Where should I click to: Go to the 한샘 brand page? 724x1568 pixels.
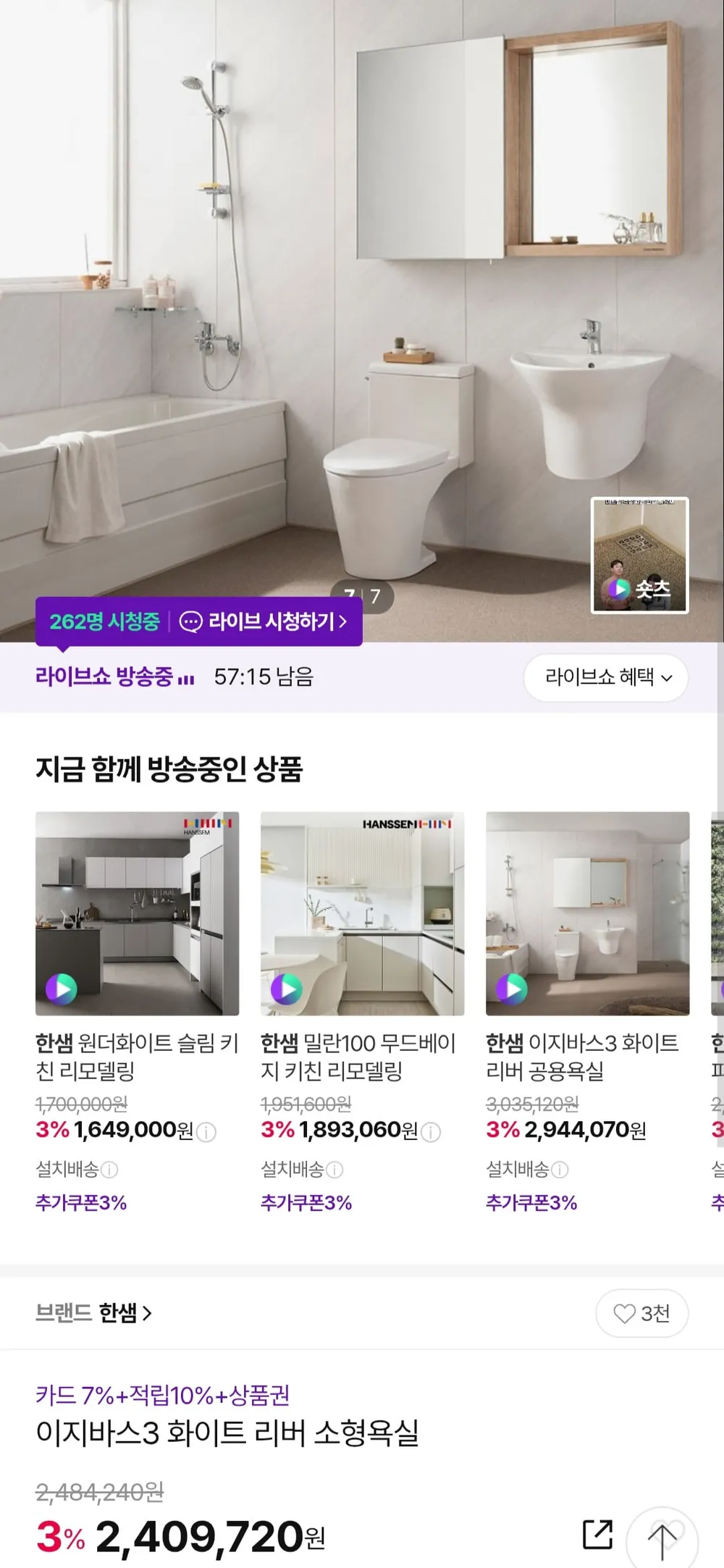point(93,1312)
